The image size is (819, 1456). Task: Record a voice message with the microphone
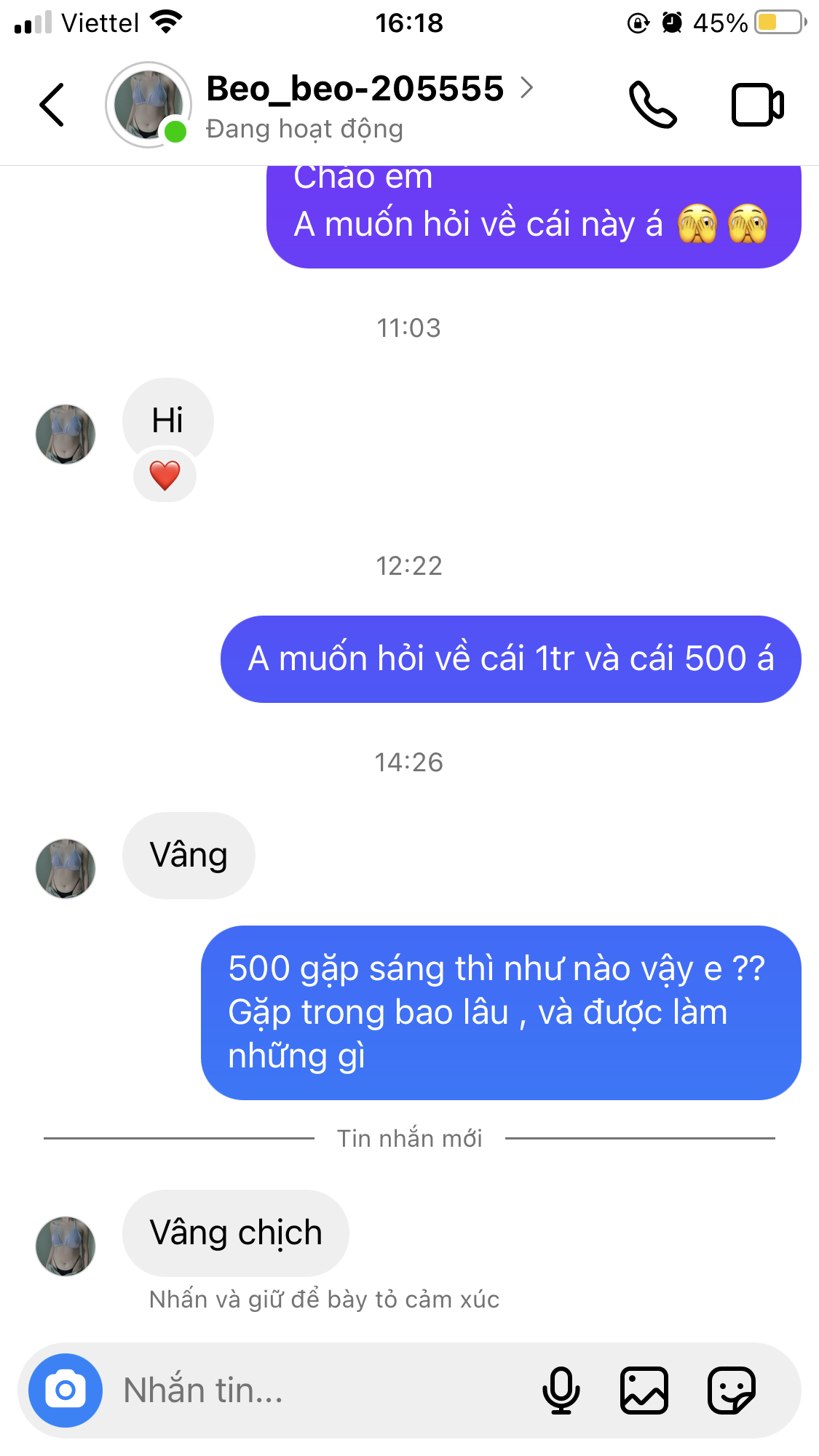[561, 1391]
